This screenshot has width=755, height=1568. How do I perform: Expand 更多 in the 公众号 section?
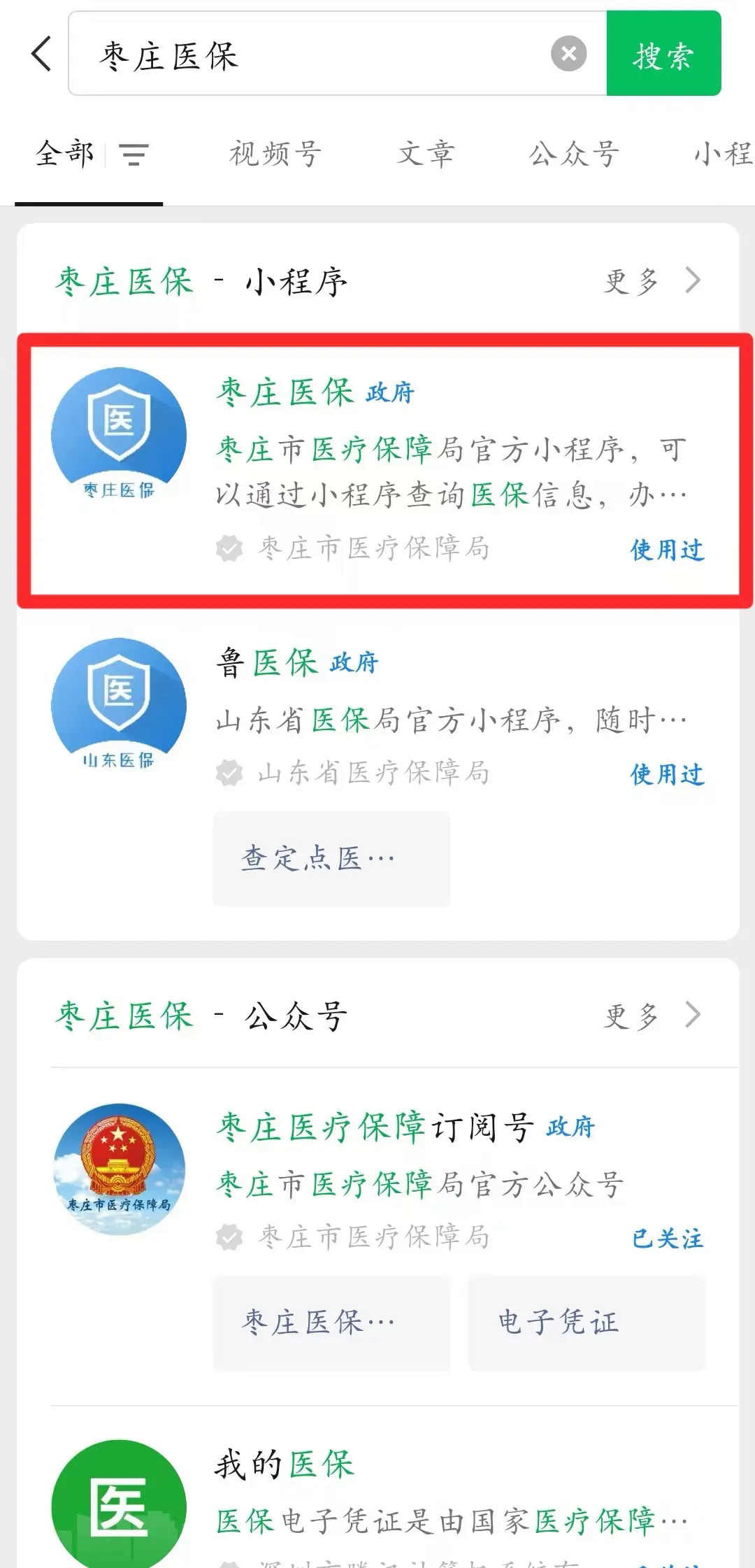coord(650,1015)
